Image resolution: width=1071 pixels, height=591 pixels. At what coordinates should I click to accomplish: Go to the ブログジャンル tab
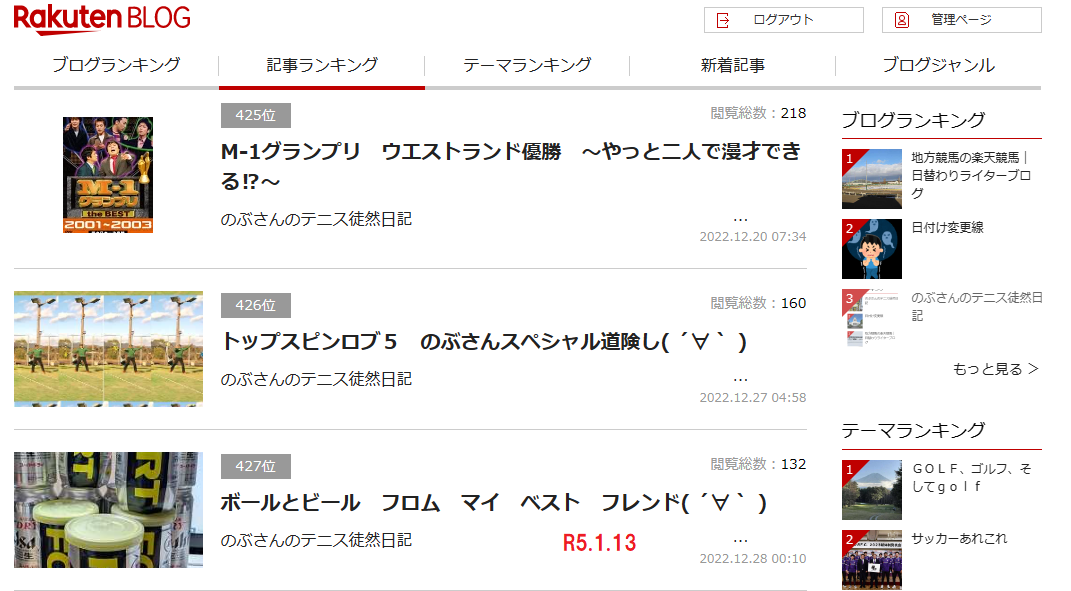coord(938,65)
